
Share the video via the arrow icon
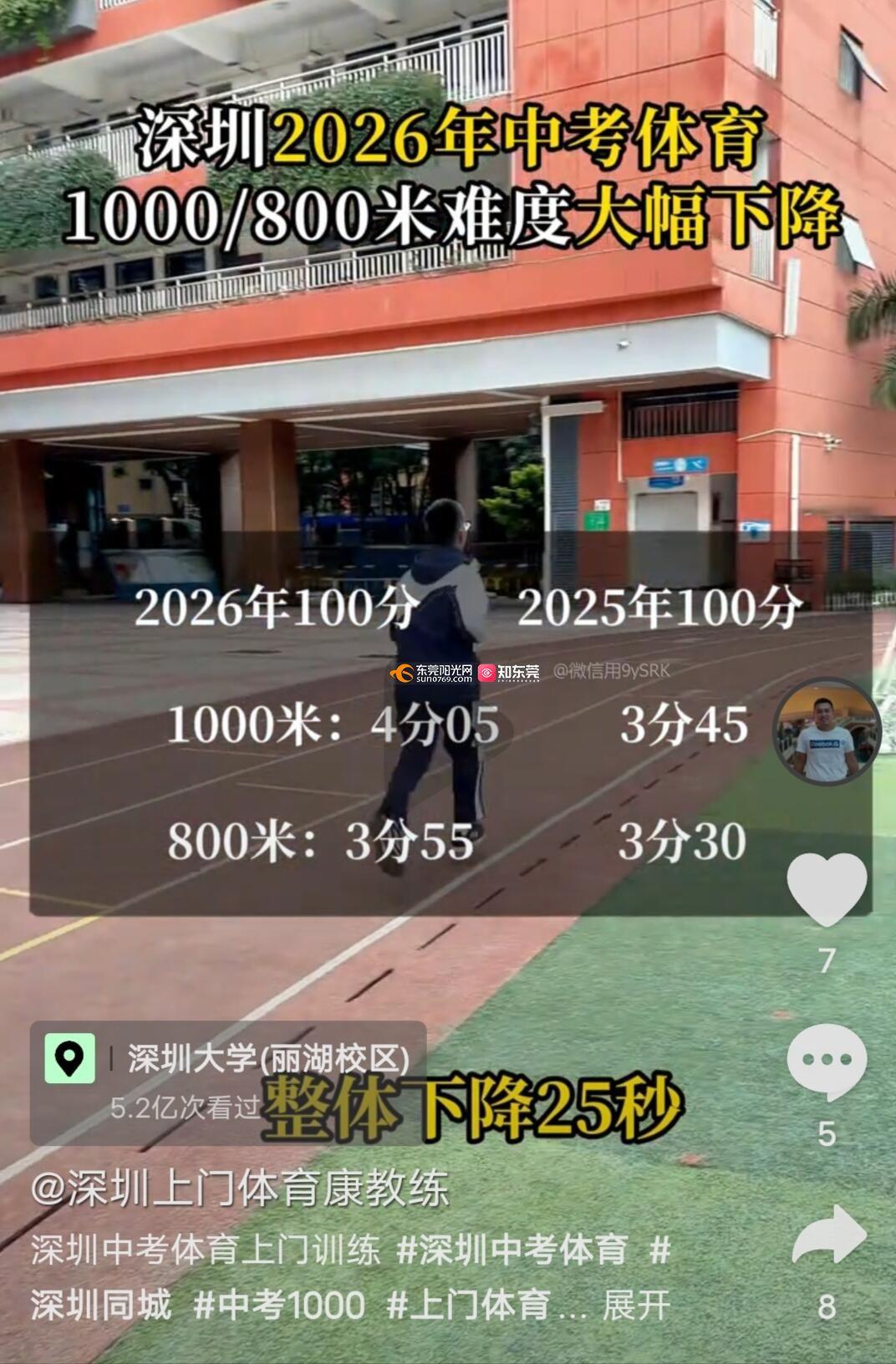828,1238
